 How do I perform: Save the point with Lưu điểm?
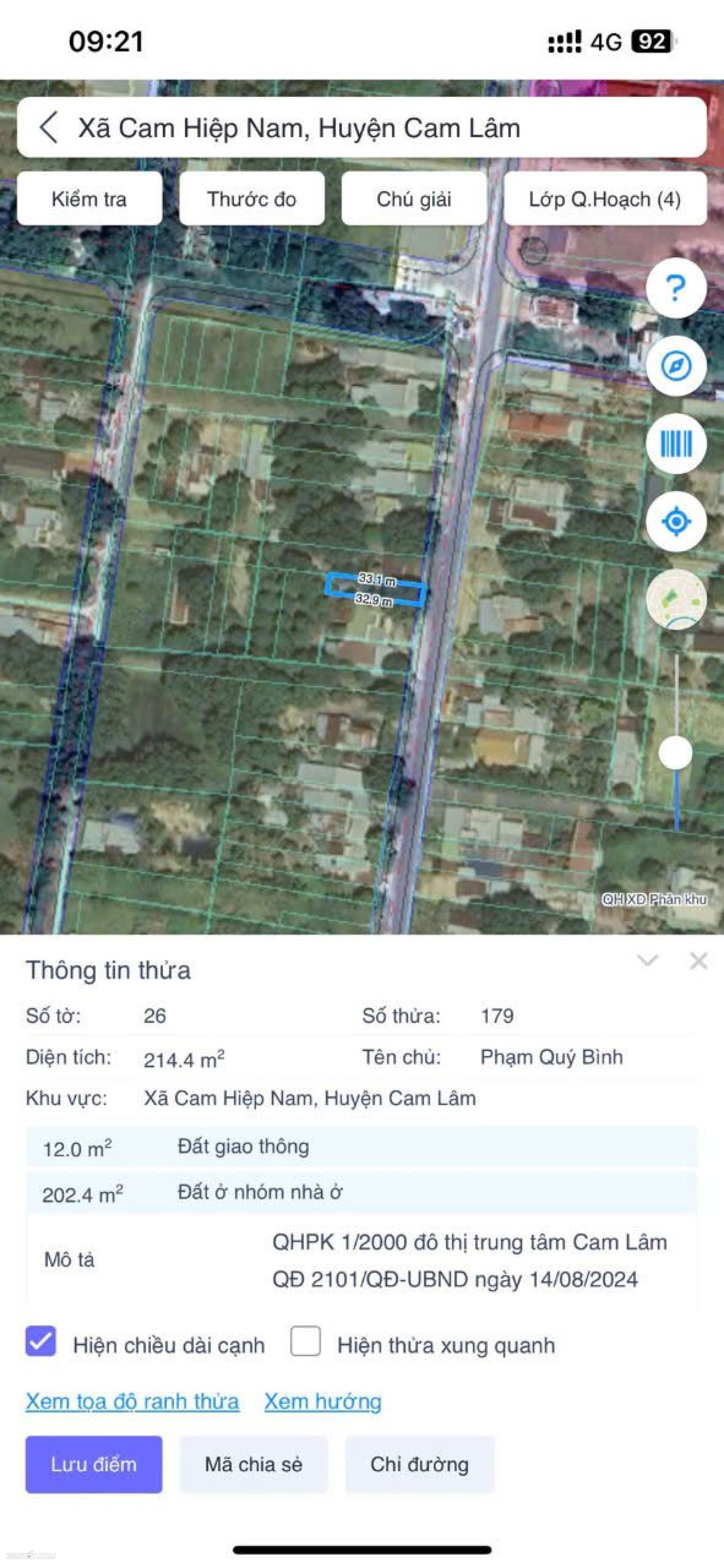[94, 1464]
